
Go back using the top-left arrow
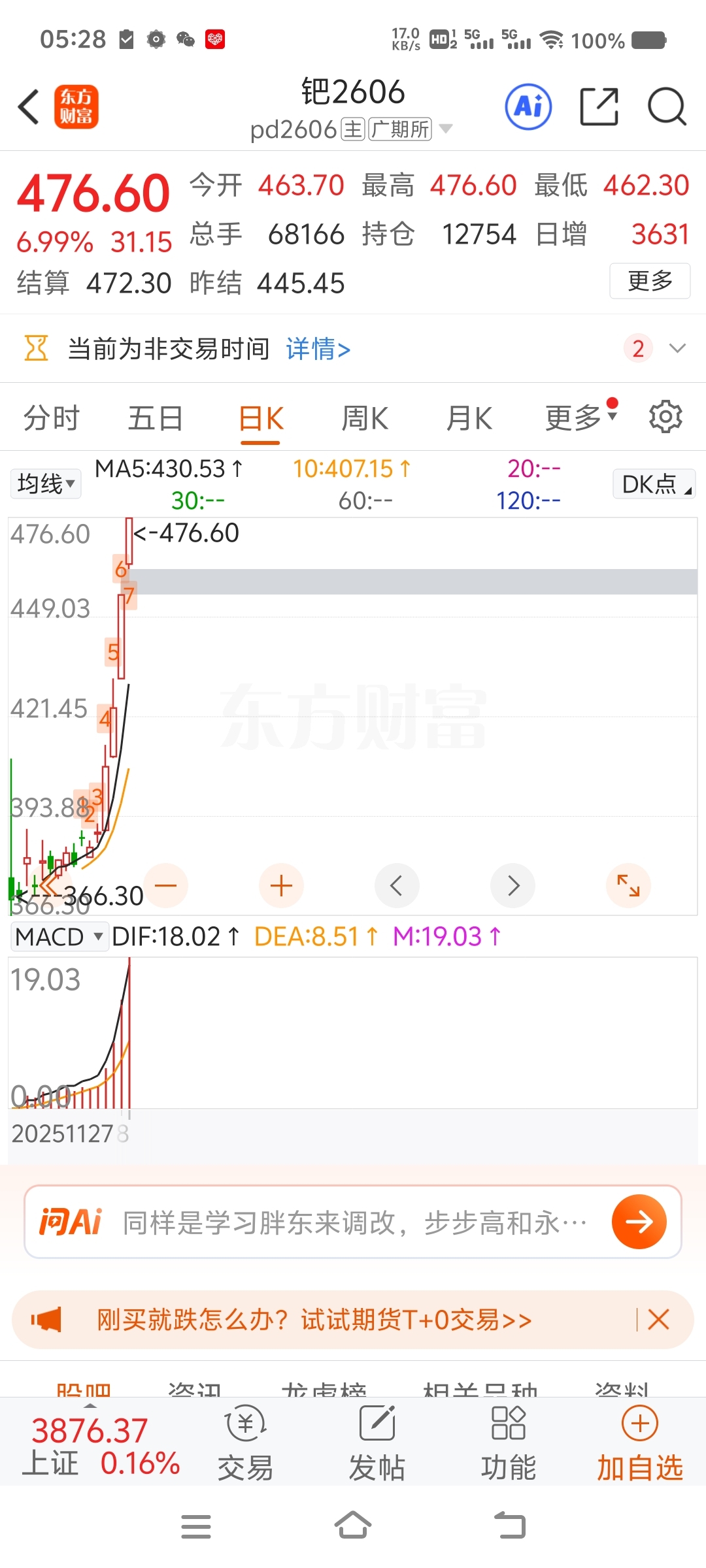click(29, 106)
